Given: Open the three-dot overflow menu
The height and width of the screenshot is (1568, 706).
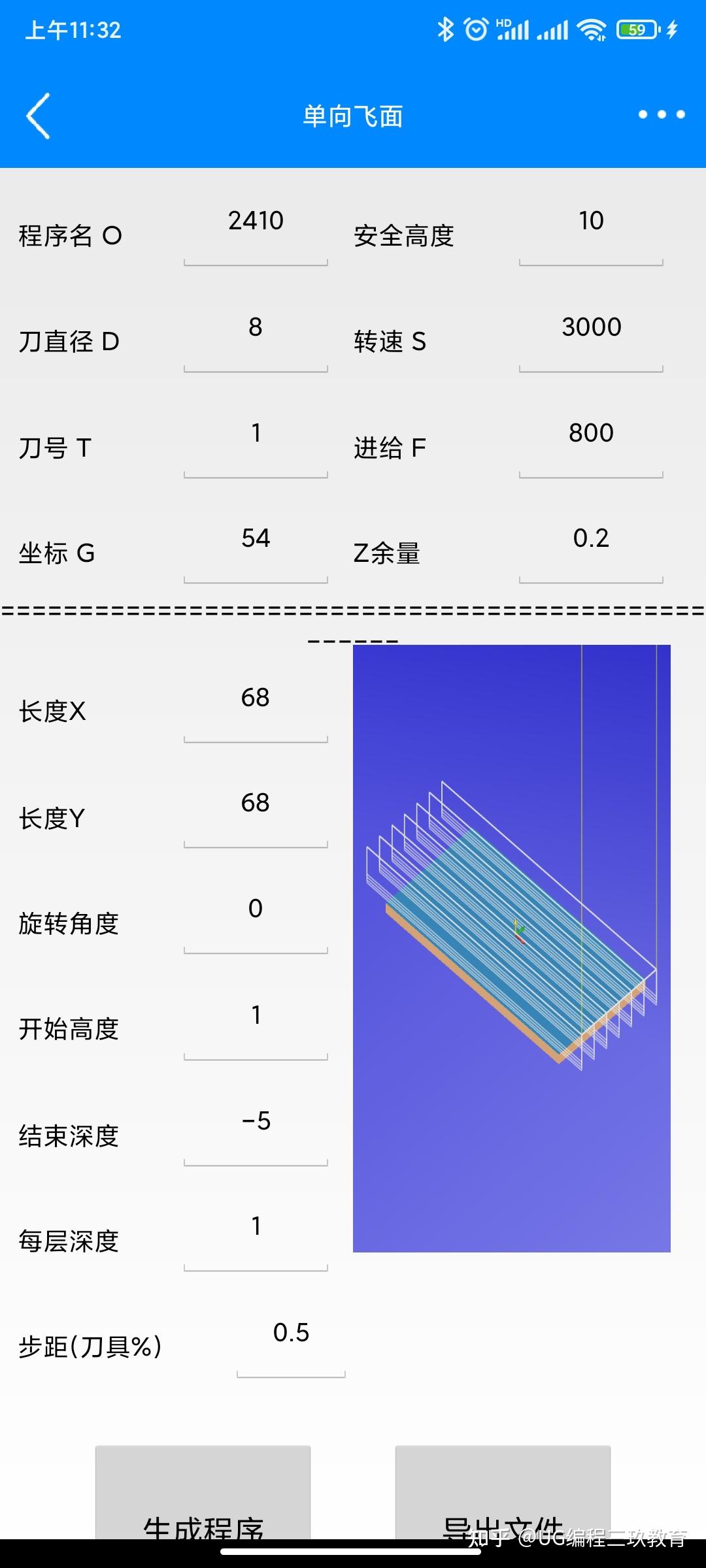Looking at the screenshot, I should pos(662,114).
